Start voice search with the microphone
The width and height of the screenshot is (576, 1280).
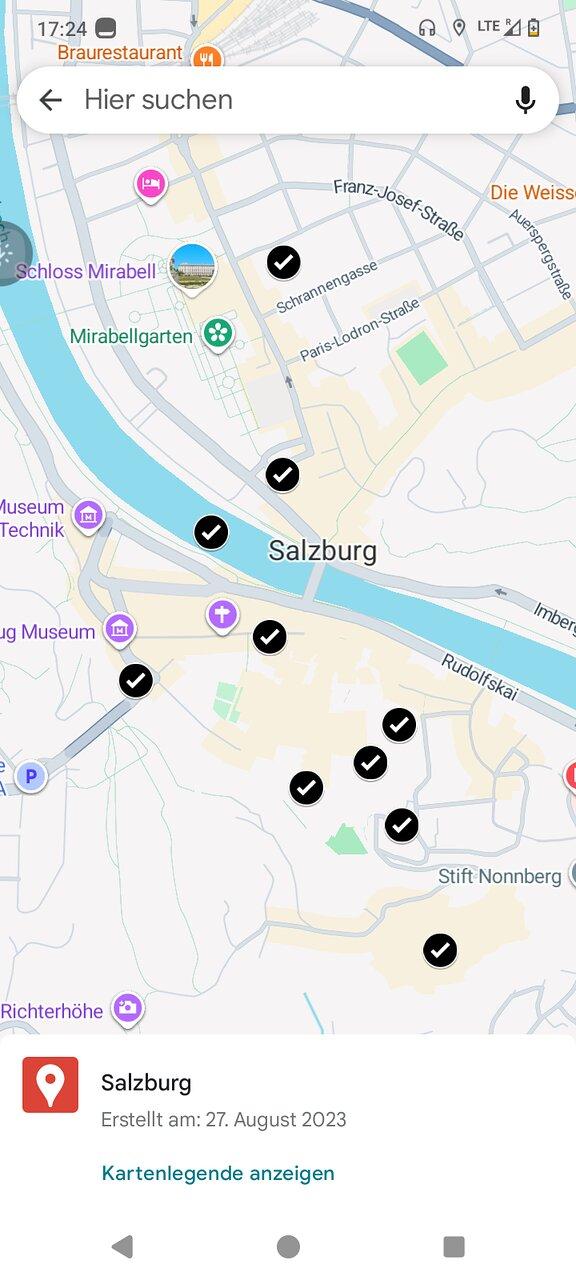point(525,100)
